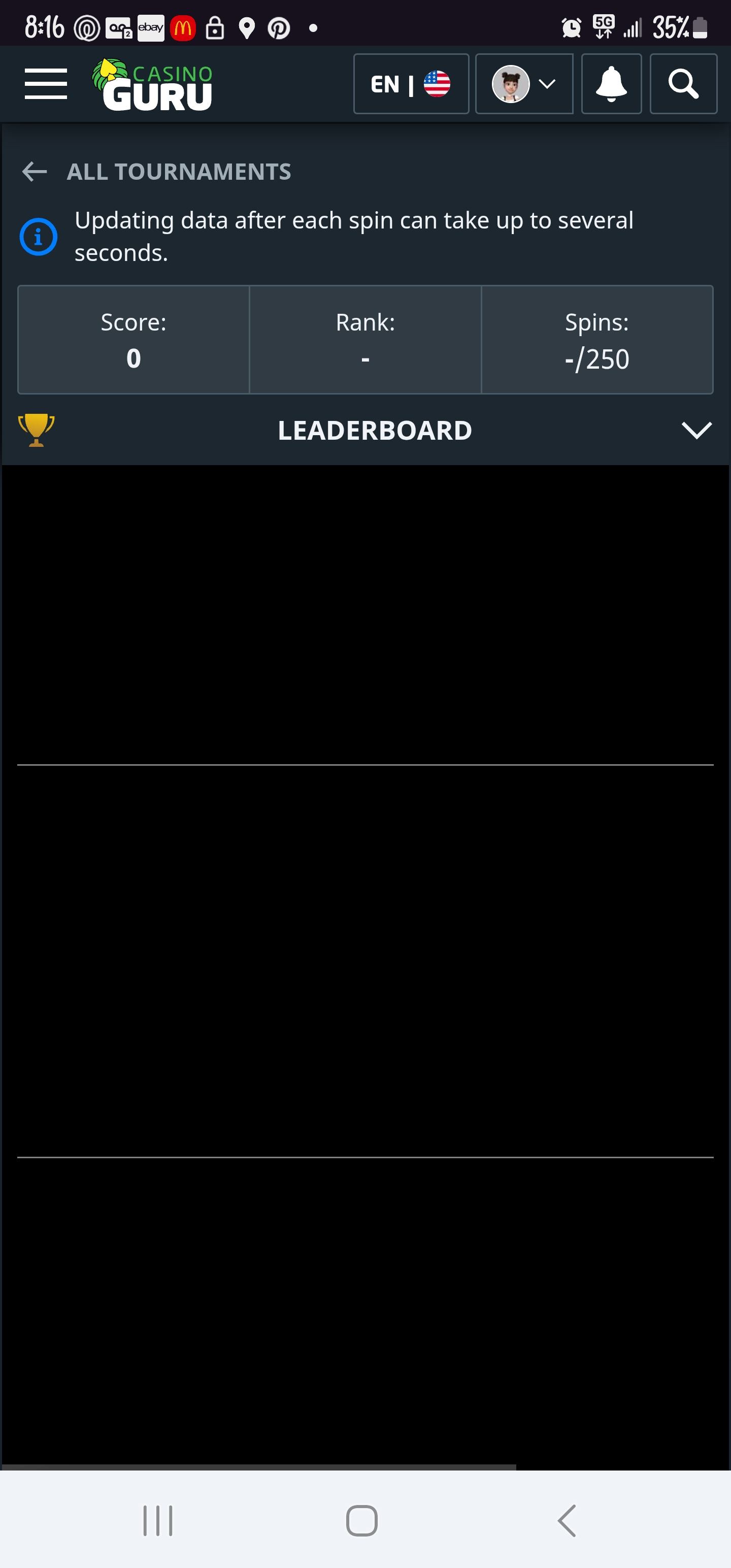
Task: Expand the Leaderboard section
Action: pos(696,431)
